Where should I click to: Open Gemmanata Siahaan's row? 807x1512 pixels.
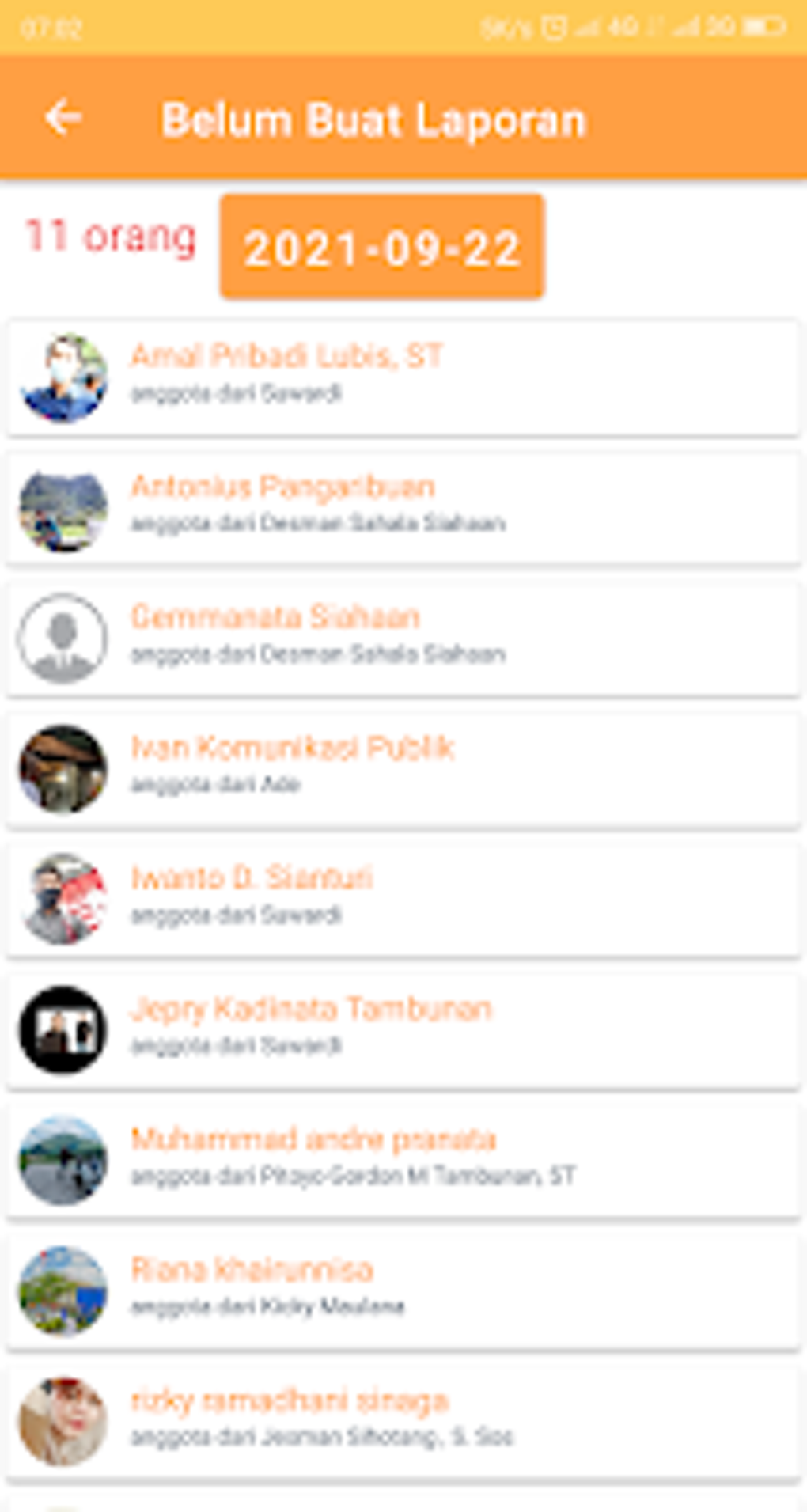pos(403,639)
